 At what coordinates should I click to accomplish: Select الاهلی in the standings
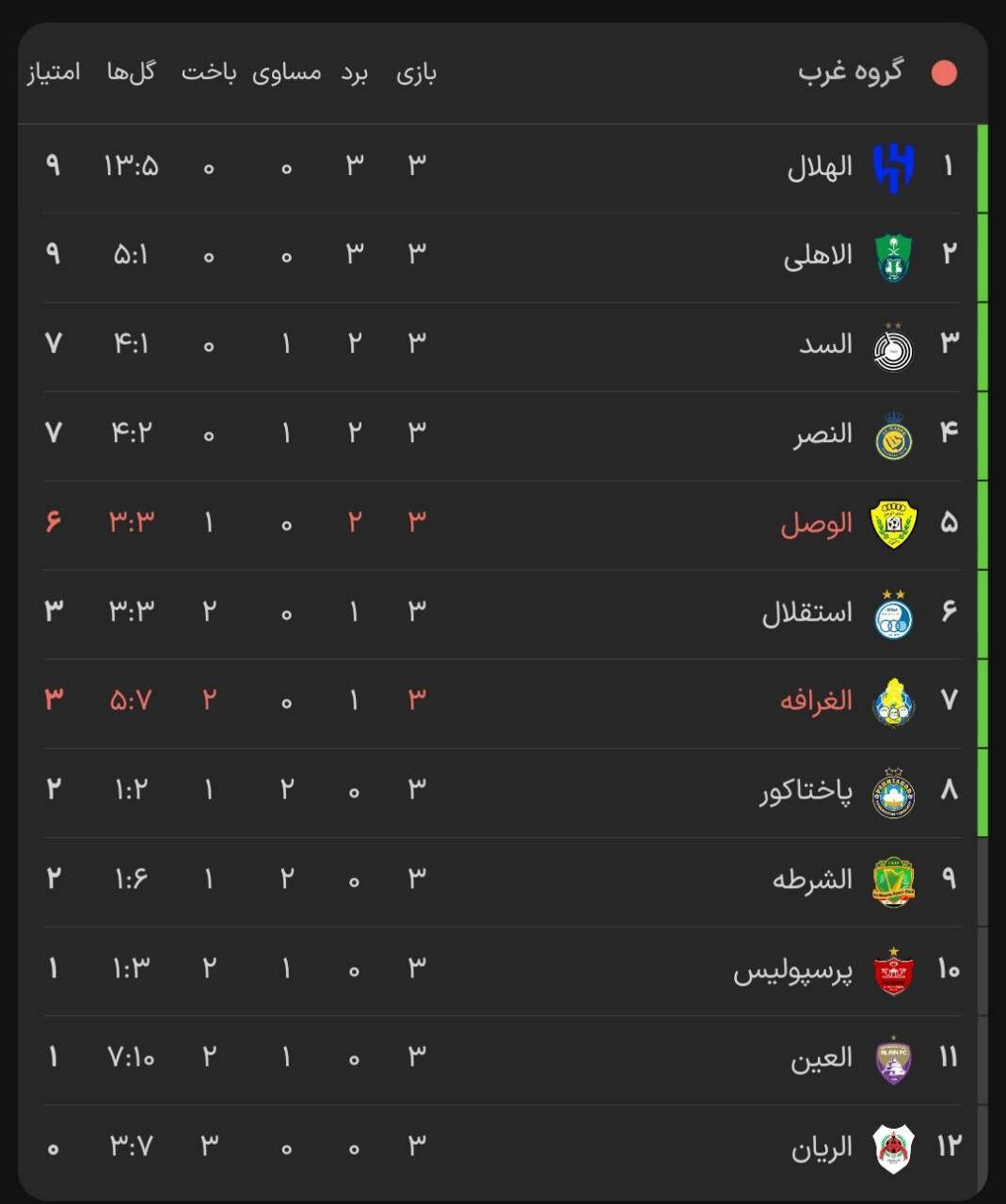coord(818,256)
